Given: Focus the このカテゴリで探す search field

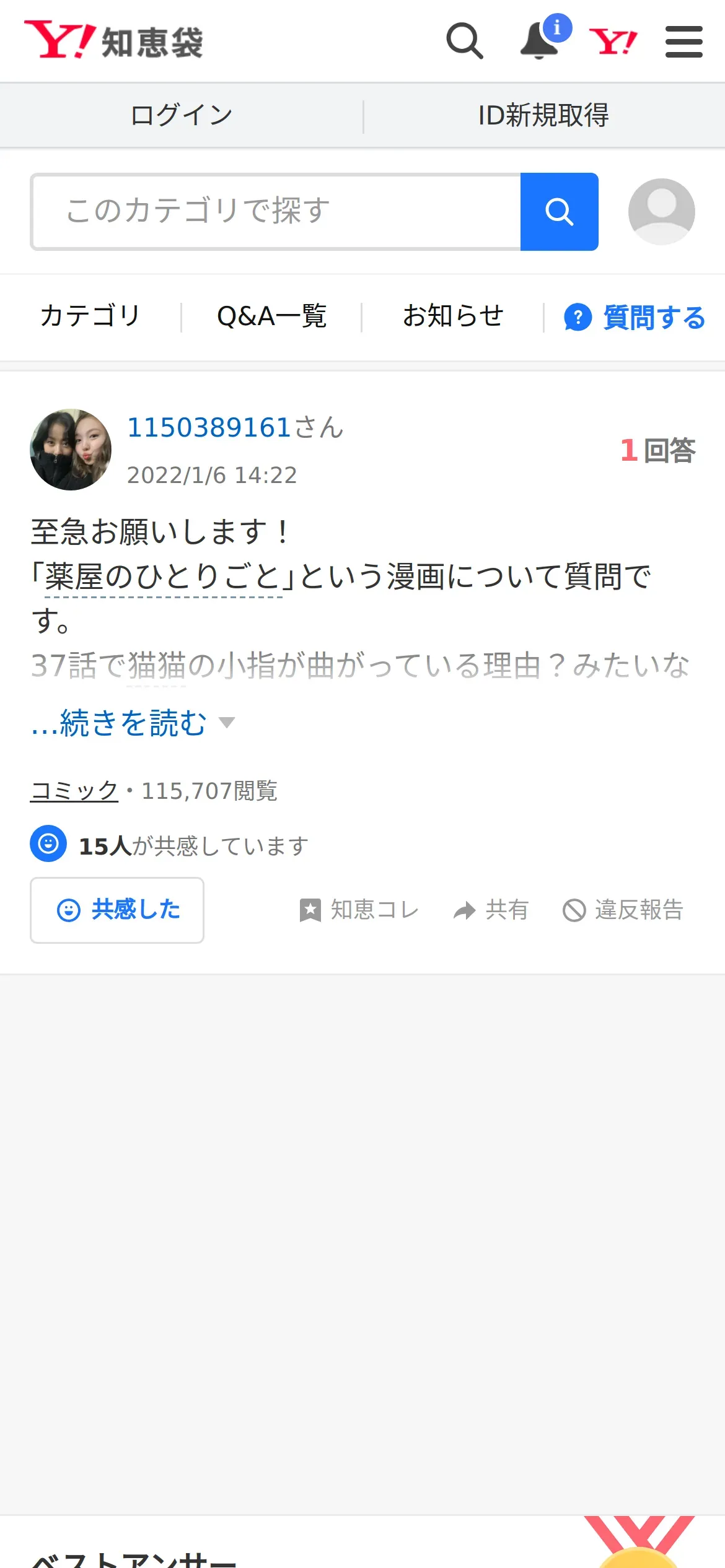Looking at the screenshot, I should [x=276, y=211].
